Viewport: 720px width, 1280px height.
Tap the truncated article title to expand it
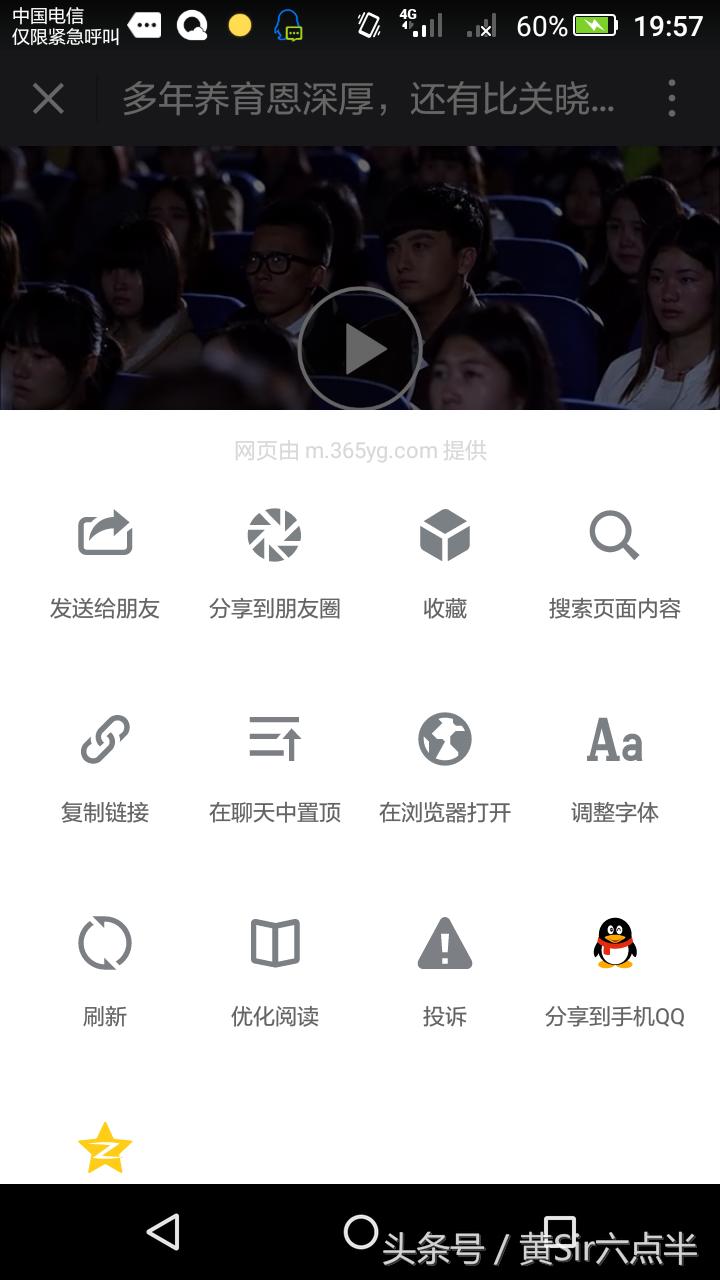pos(360,100)
